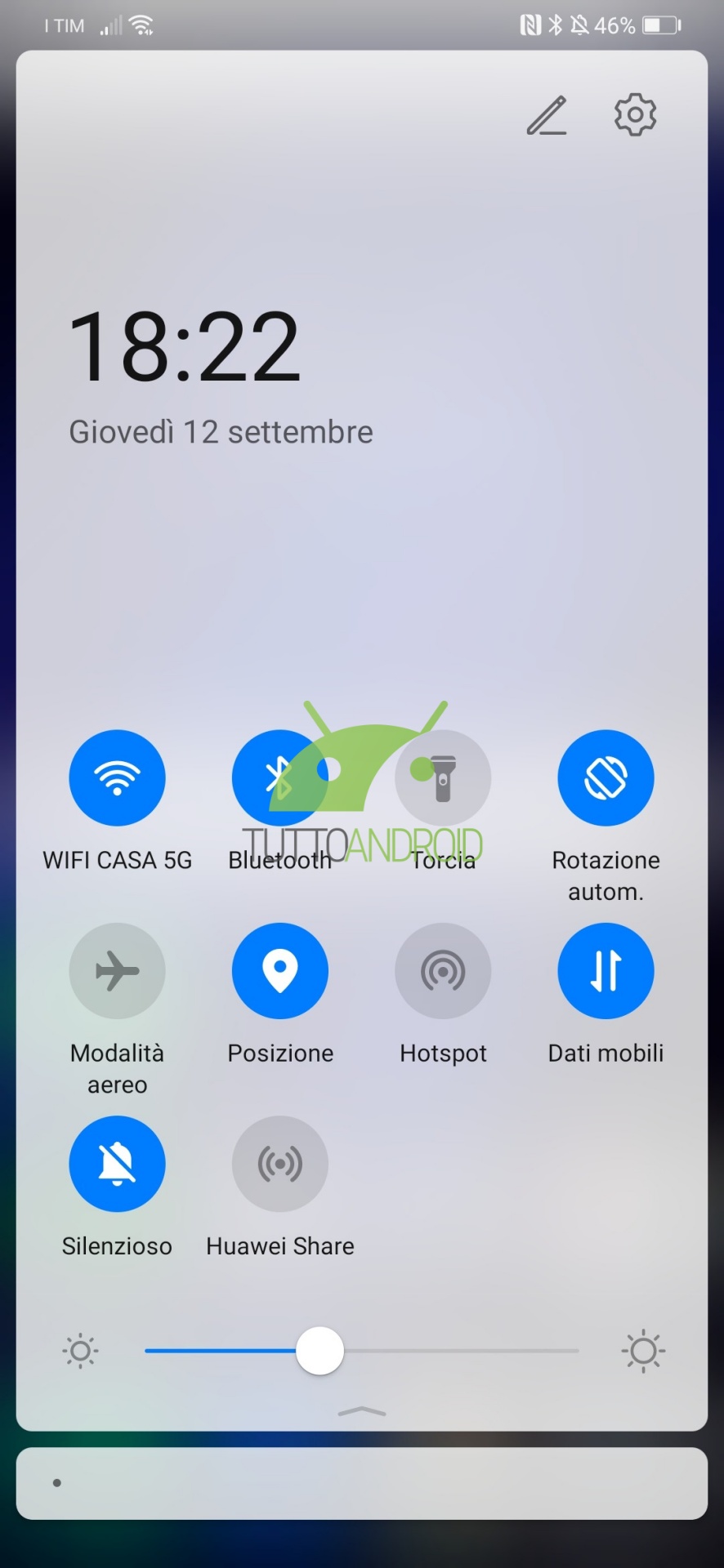The height and width of the screenshot is (1568, 724).
Task: Turn on the Torcia flashlight
Action: 443,777
